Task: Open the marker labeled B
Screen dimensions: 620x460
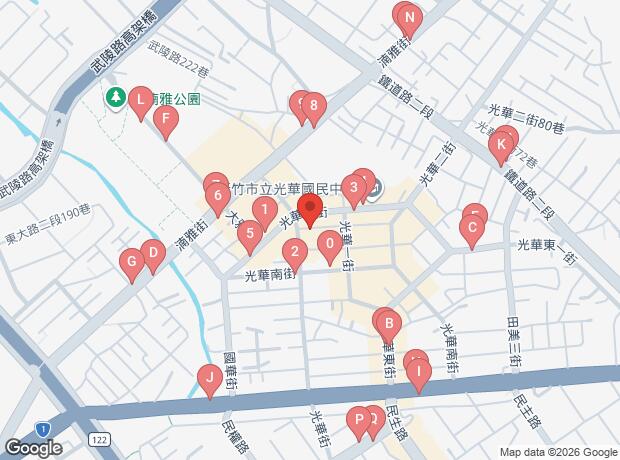Action: [x=388, y=323]
